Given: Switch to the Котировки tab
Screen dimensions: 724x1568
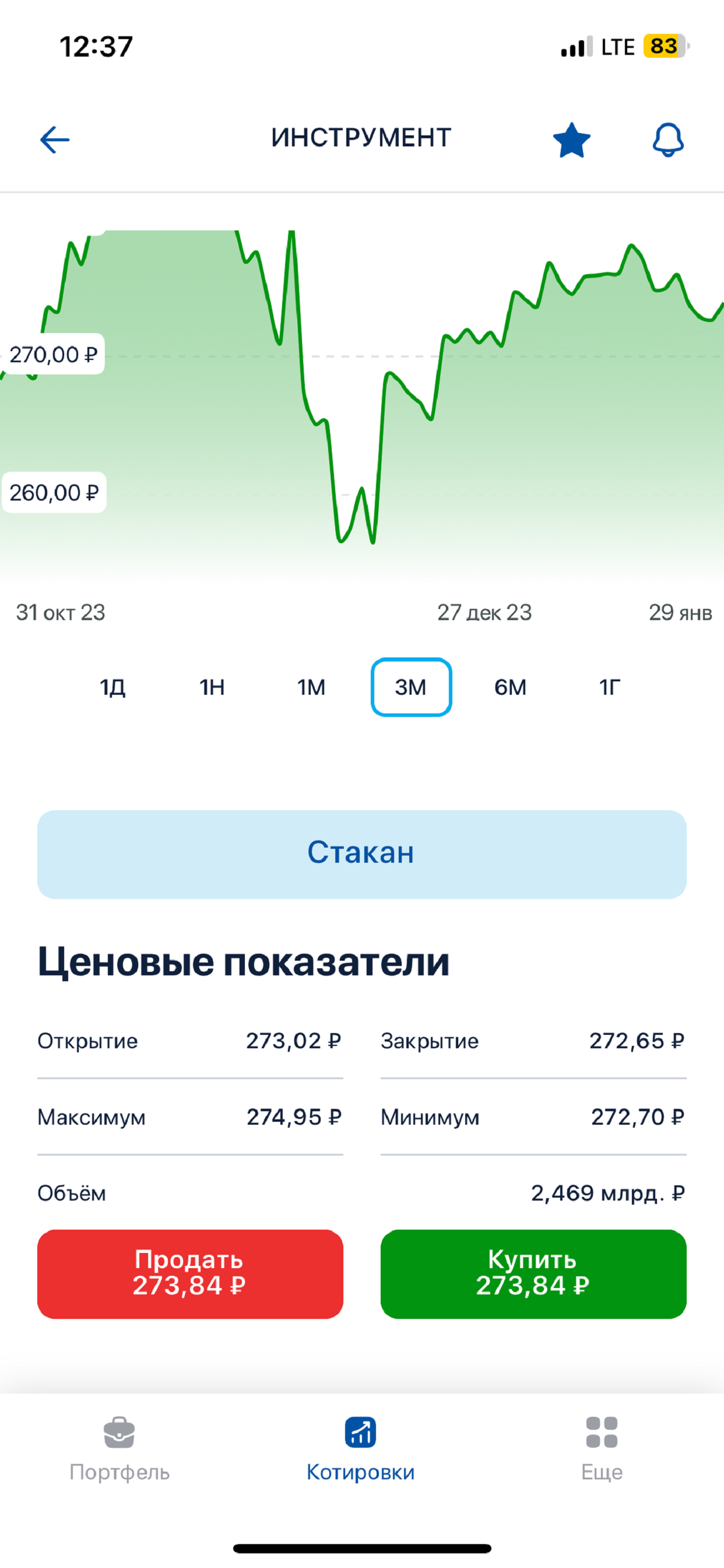Looking at the screenshot, I should pos(361,1450).
